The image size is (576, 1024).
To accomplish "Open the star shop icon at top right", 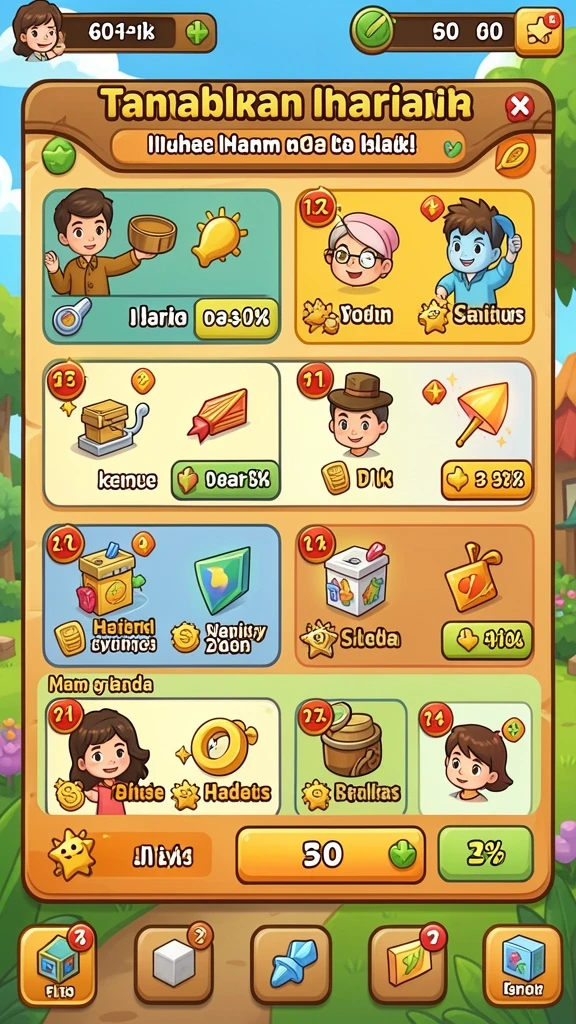I will tap(538, 32).
